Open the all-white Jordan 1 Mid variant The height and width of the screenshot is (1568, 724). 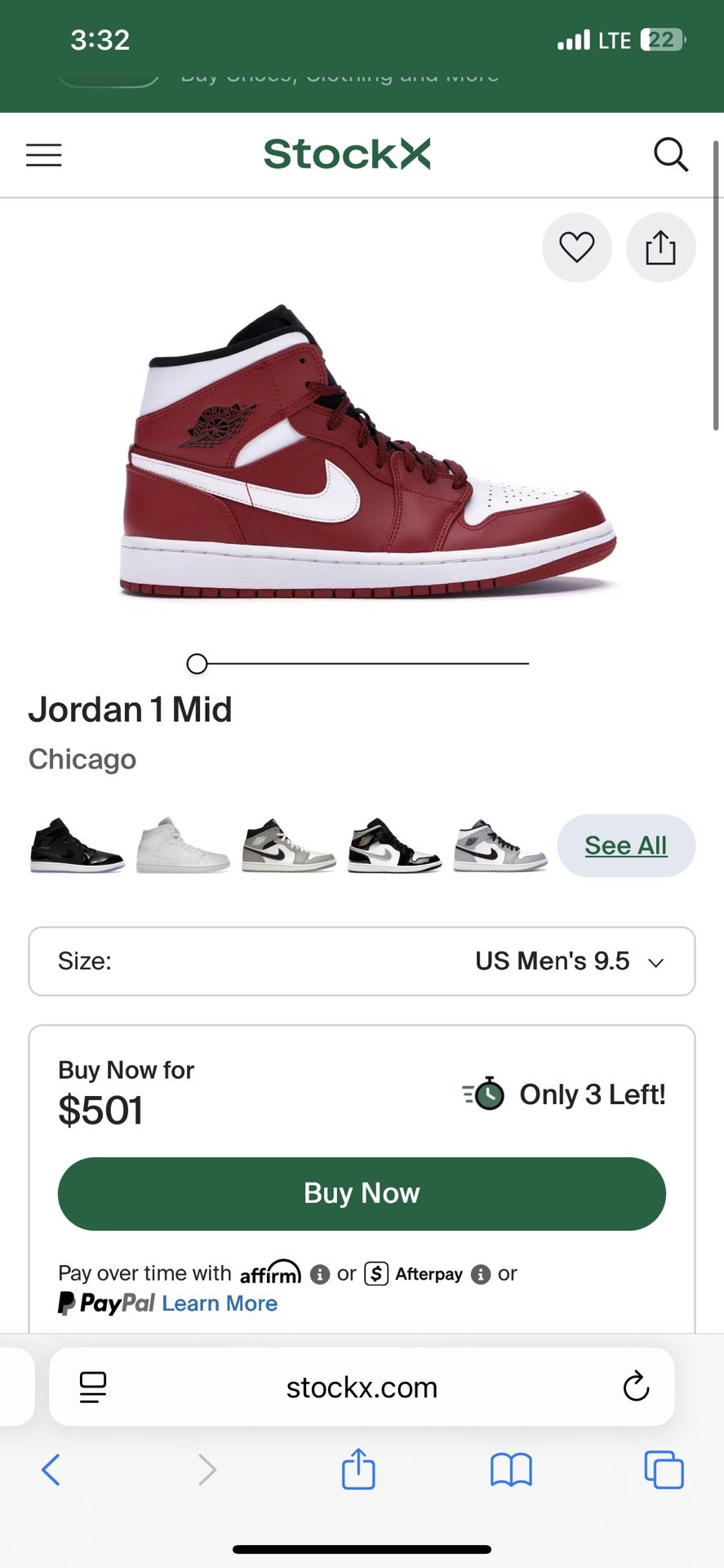[183, 846]
